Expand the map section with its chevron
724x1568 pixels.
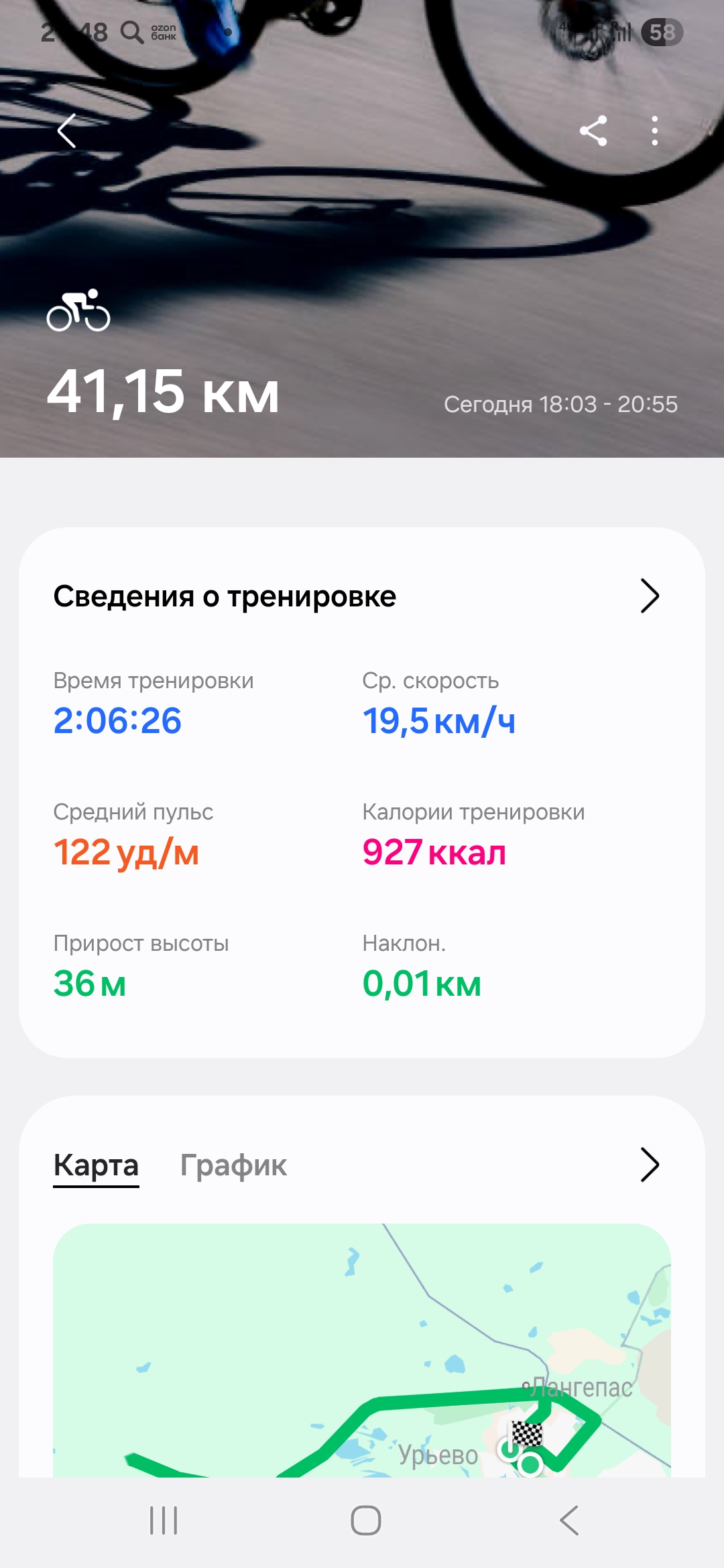[650, 1165]
